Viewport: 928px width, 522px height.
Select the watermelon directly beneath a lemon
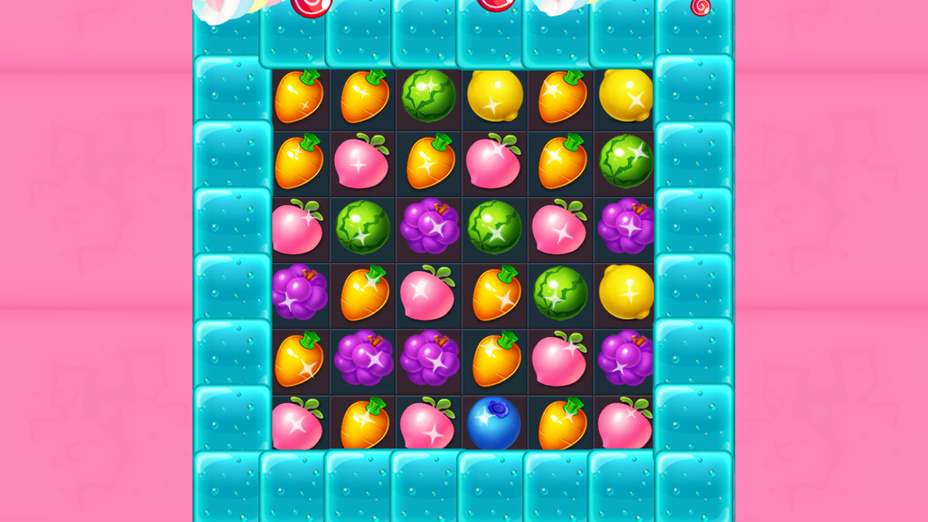pyautogui.click(x=627, y=161)
